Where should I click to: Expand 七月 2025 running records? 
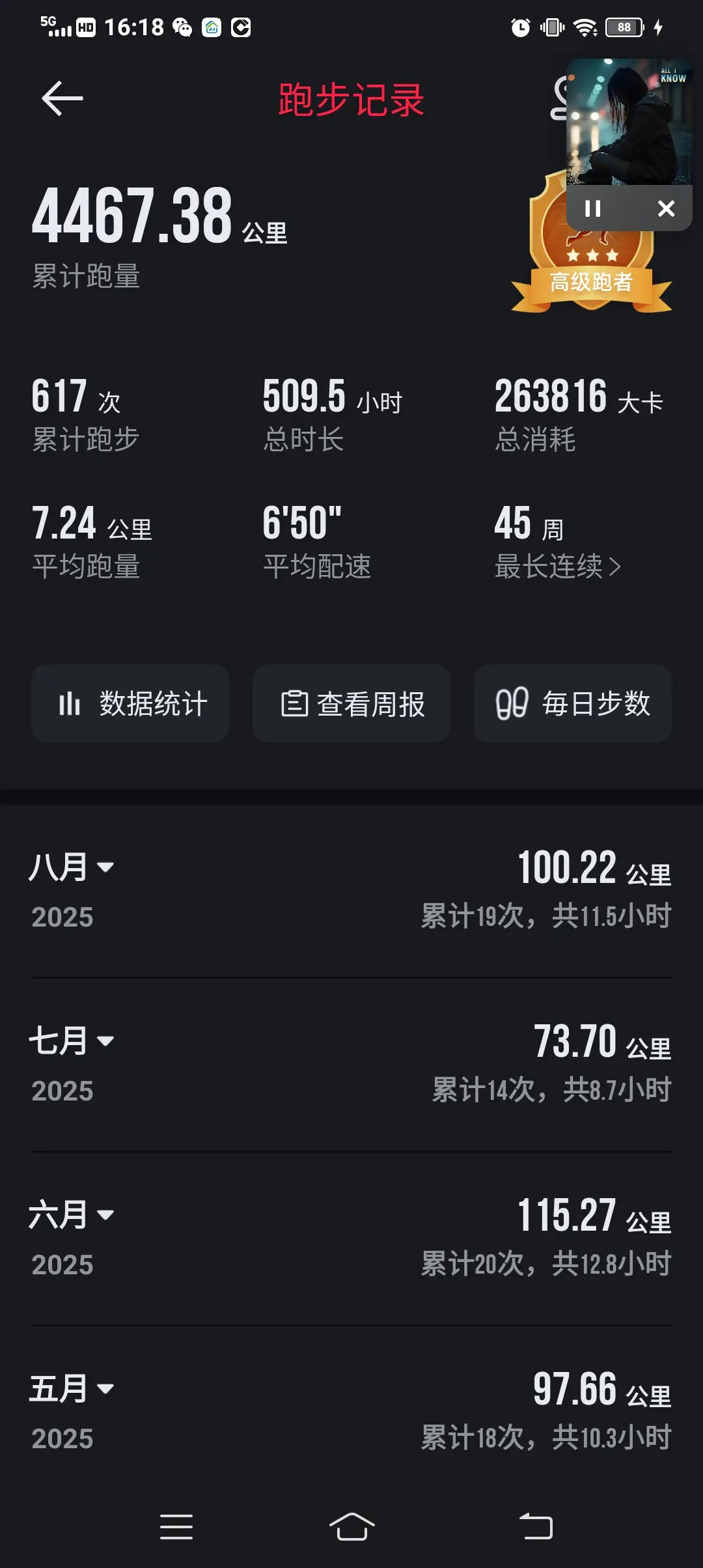coord(72,1041)
